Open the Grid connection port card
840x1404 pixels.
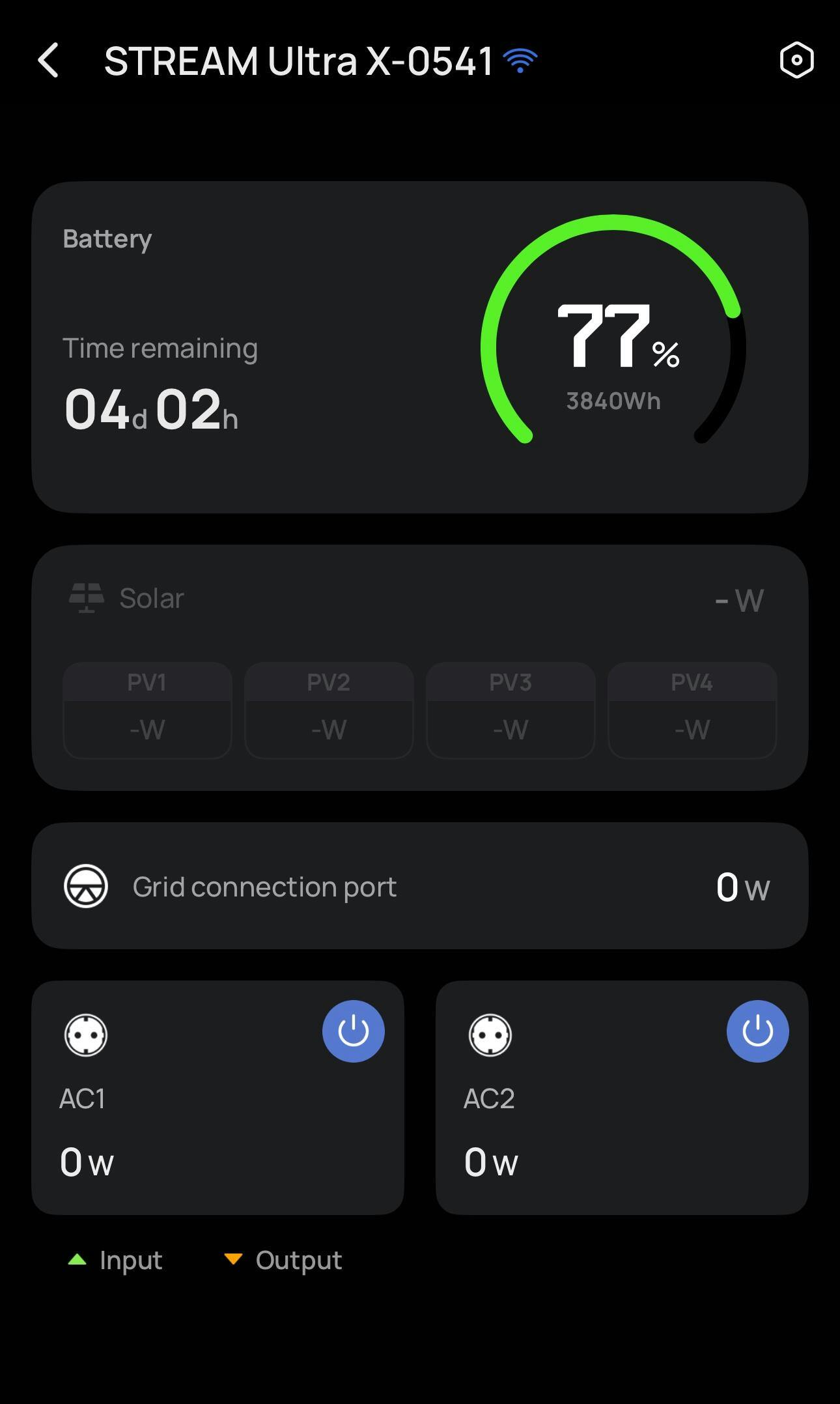point(420,886)
